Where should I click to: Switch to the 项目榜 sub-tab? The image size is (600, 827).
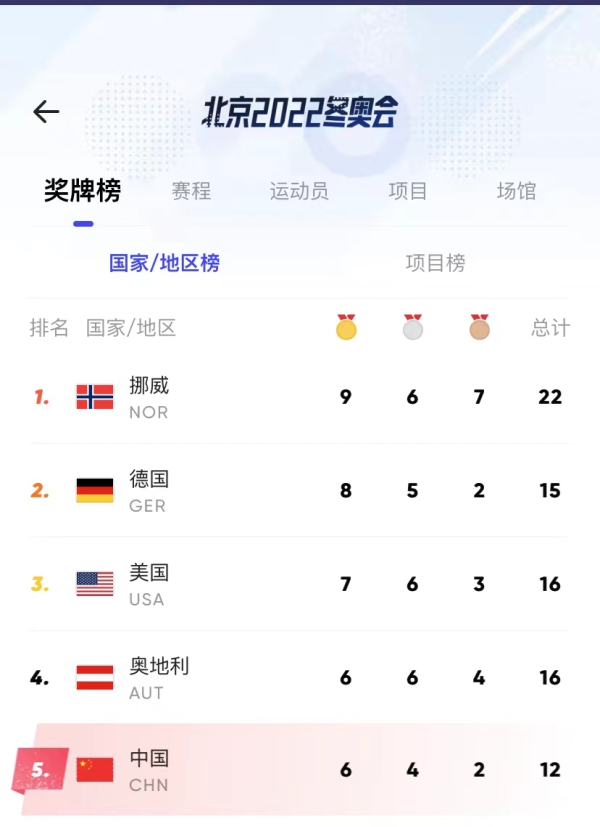point(435,264)
